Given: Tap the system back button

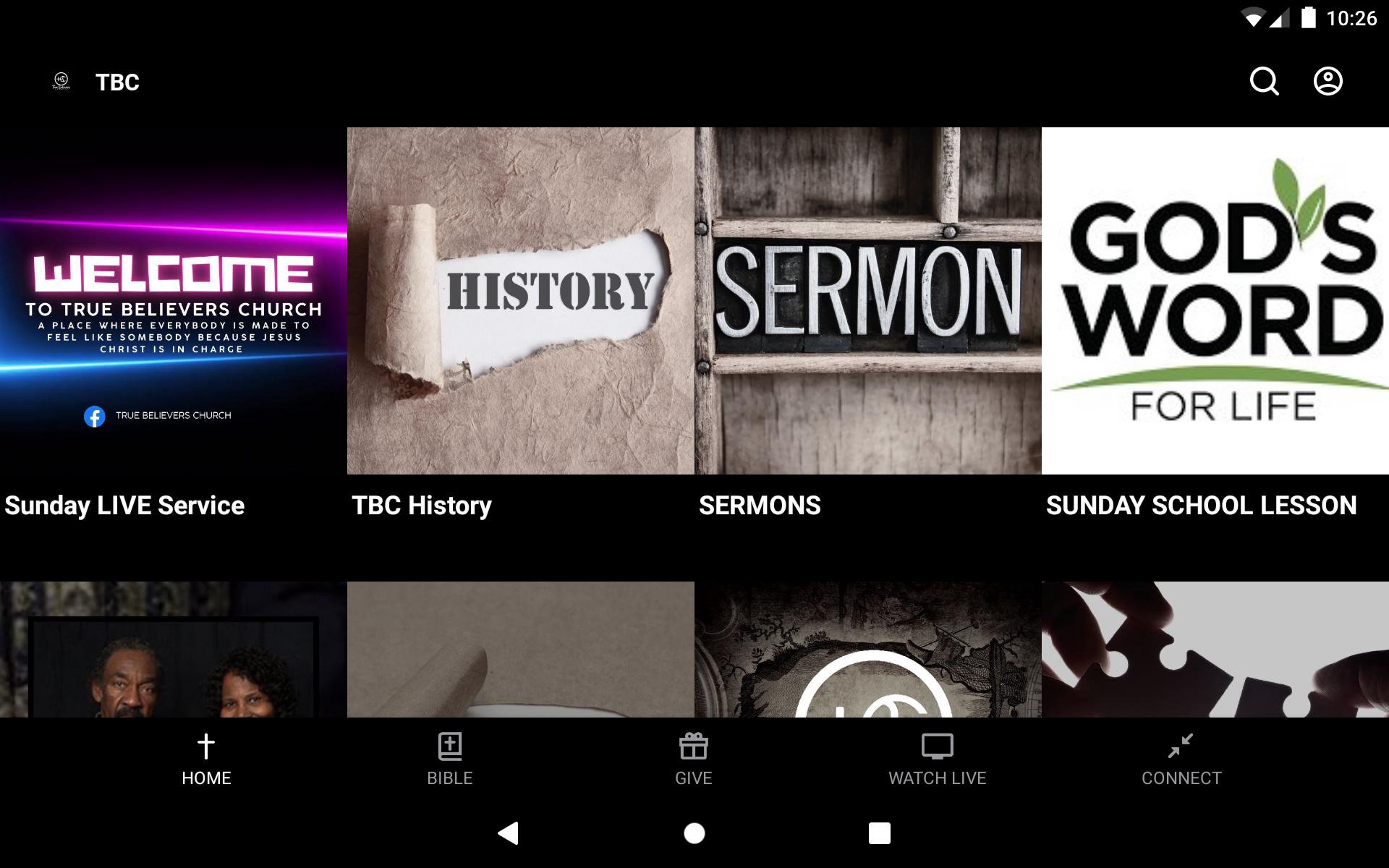Looking at the screenshot, I should click(509, 833).
